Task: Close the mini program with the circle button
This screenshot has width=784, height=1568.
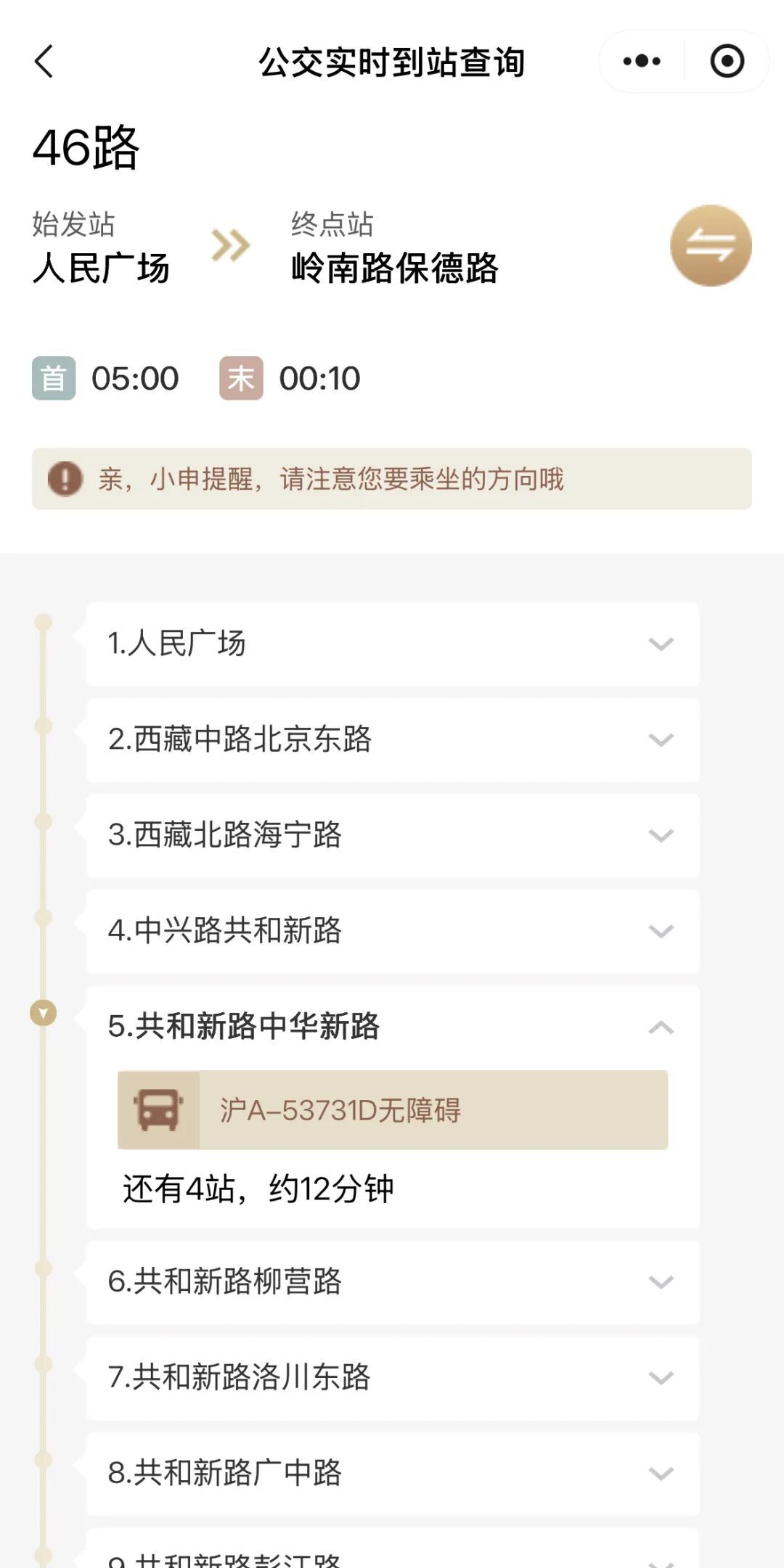Action: (727, 62)
